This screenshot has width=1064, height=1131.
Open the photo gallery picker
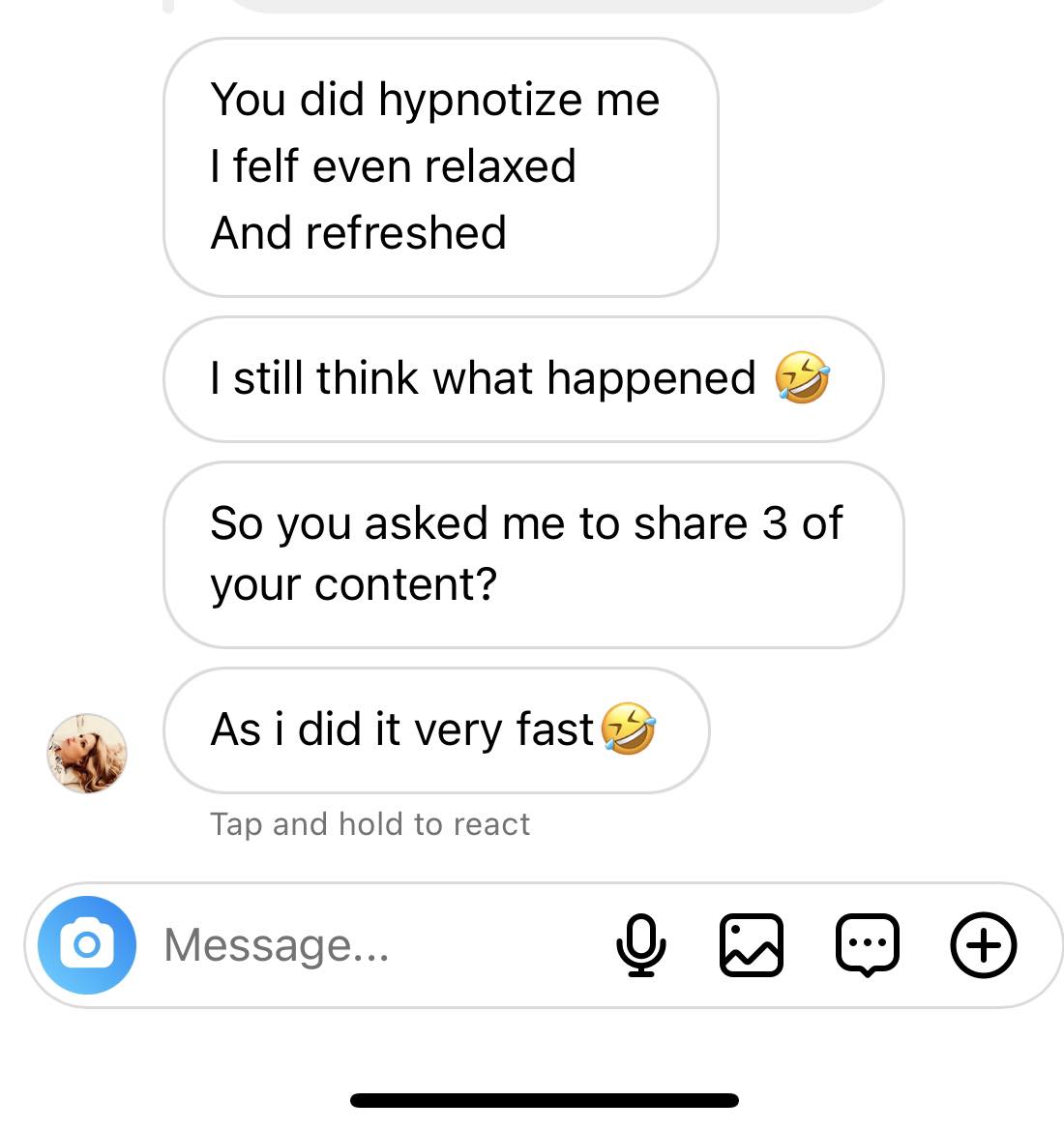coord(751,945)
